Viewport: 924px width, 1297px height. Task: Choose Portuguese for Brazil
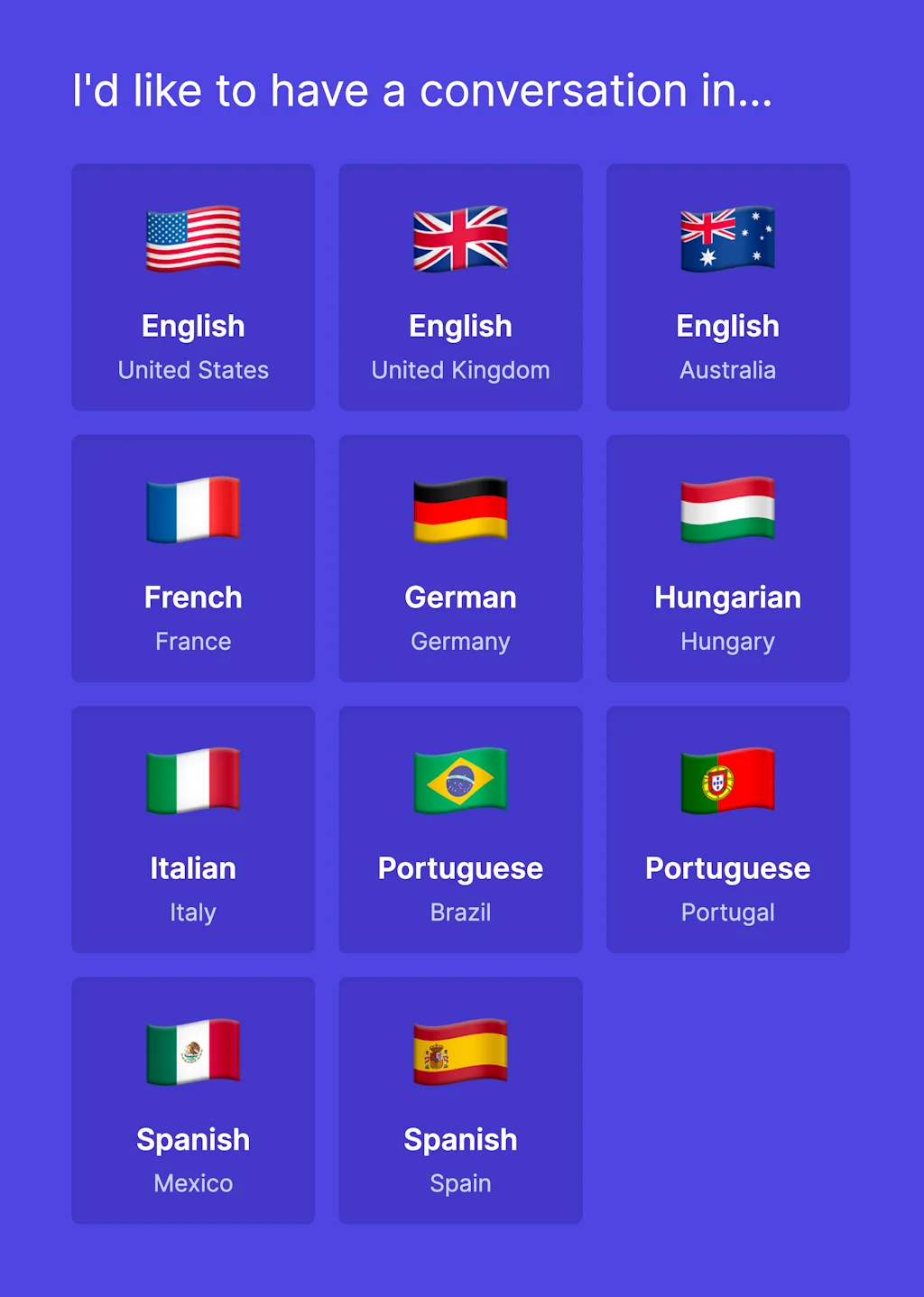tap(460, 829)
